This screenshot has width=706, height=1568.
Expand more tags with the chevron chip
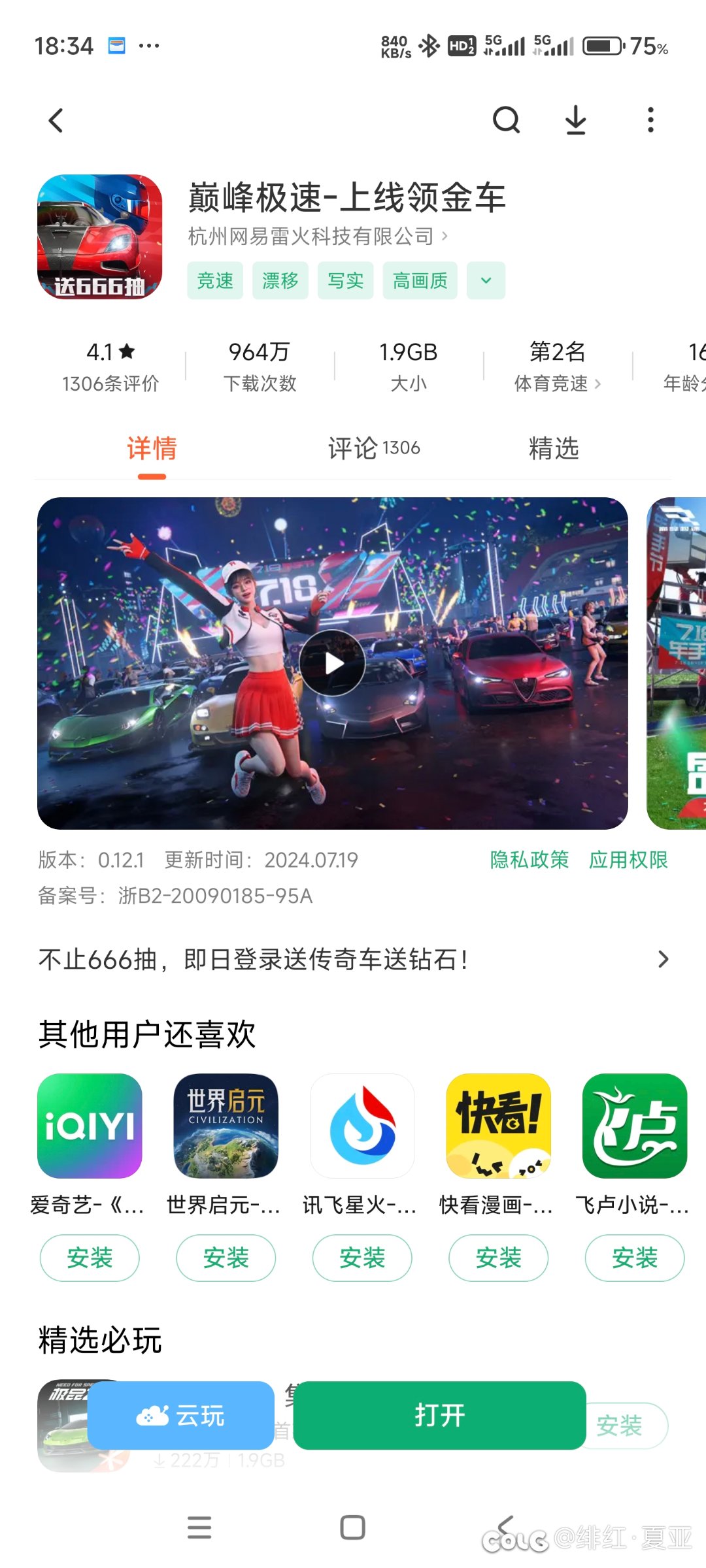pos(486,281)
